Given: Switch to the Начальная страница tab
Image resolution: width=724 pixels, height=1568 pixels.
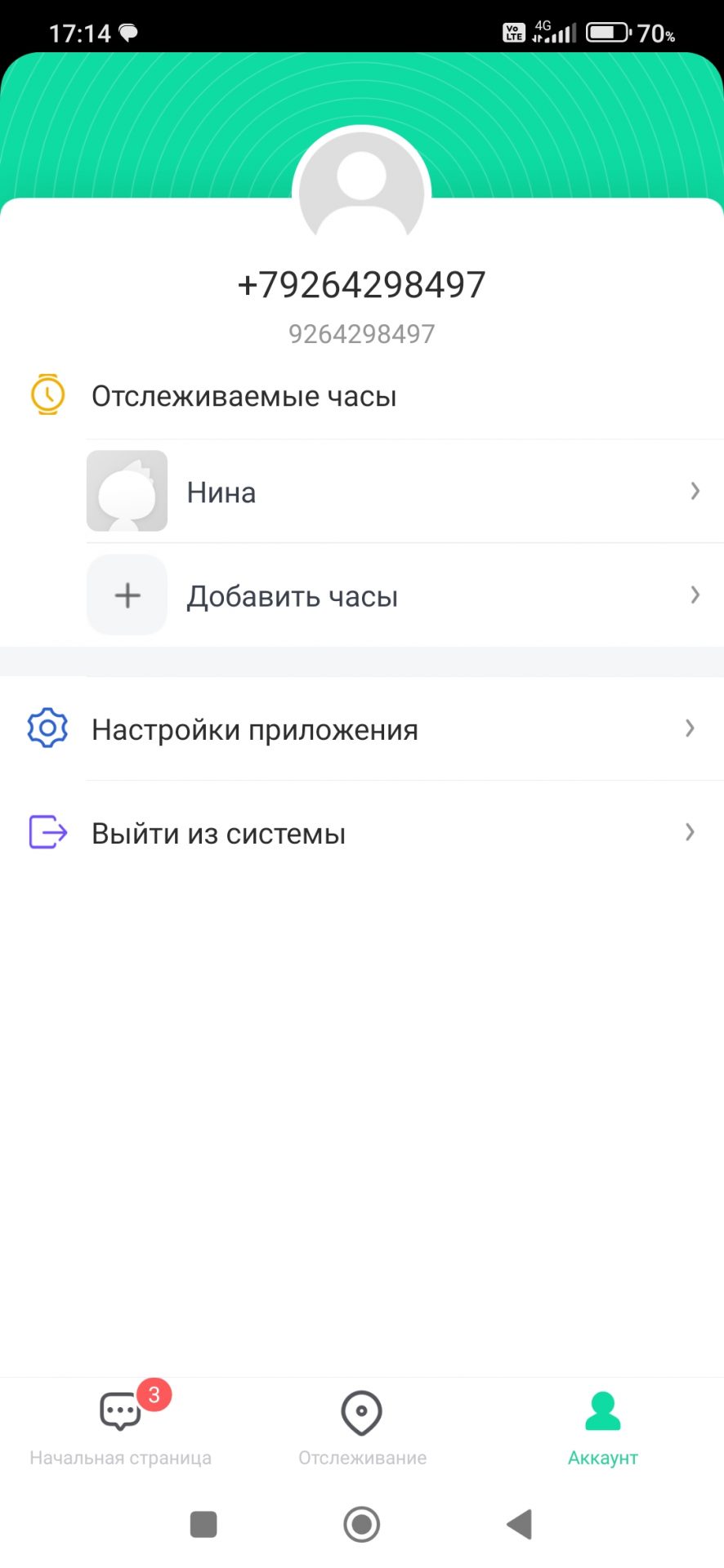Looking at the screenshot, I should click(121, 1427).
